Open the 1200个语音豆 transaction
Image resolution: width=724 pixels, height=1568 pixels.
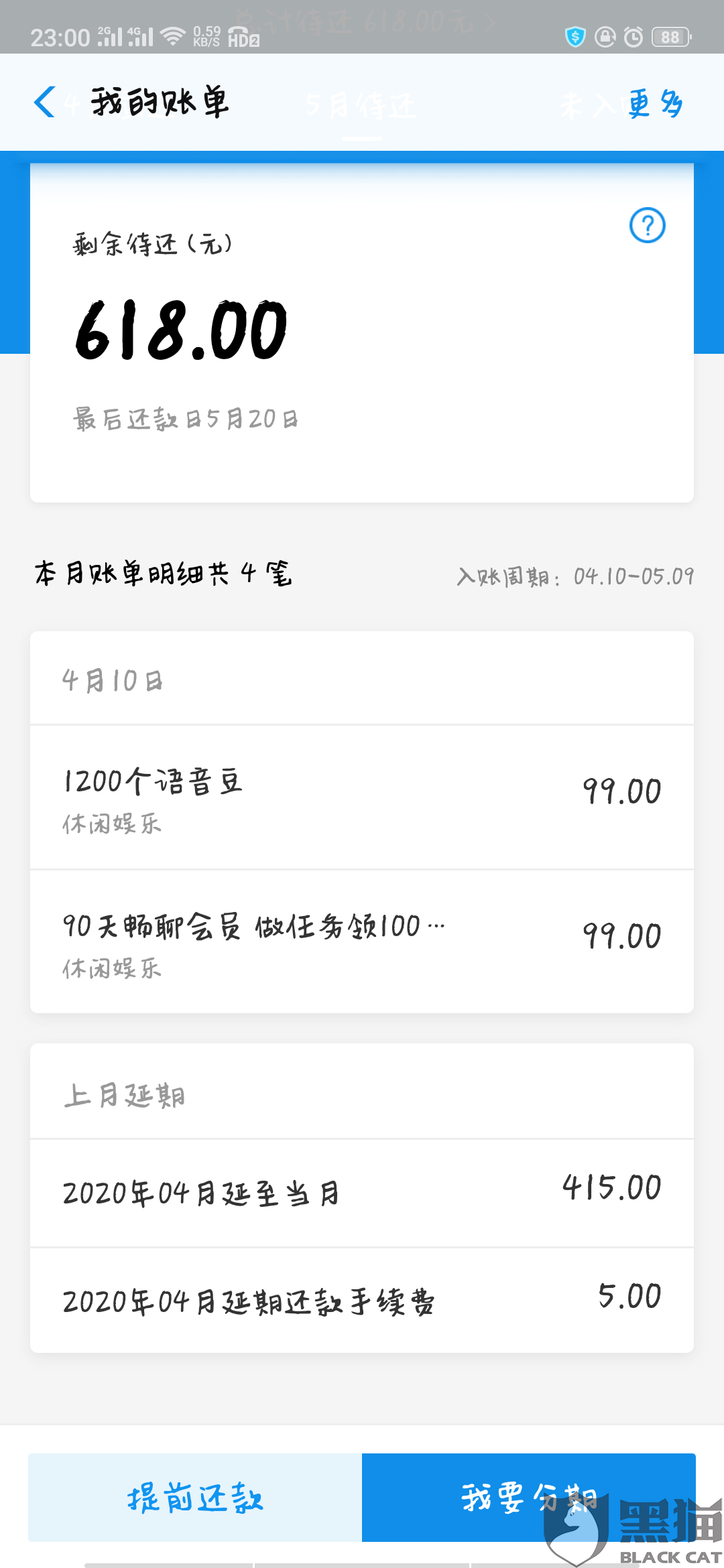[x=362, y=797]
